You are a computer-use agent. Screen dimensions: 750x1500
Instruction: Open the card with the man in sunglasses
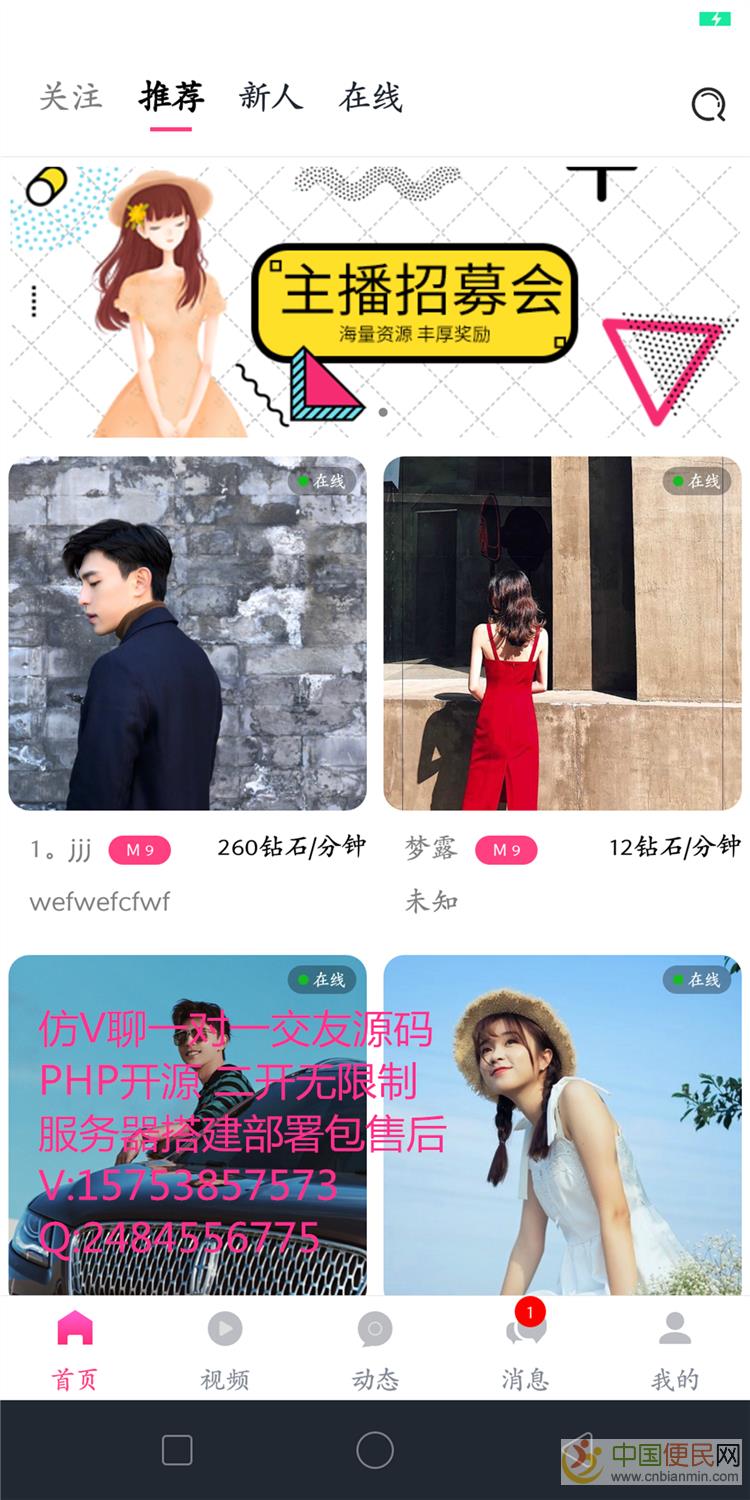click(188, 1125)
